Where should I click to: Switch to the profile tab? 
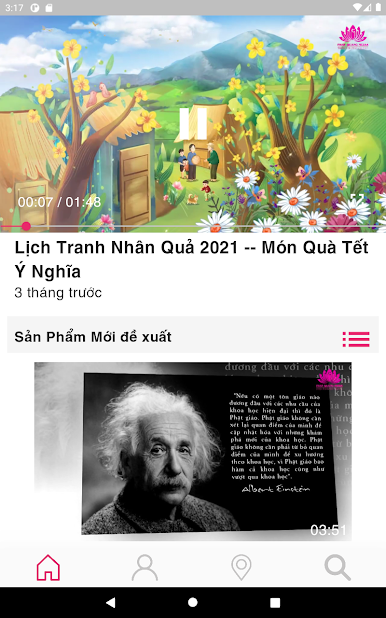pyautogui.click(x=145, y=568)
